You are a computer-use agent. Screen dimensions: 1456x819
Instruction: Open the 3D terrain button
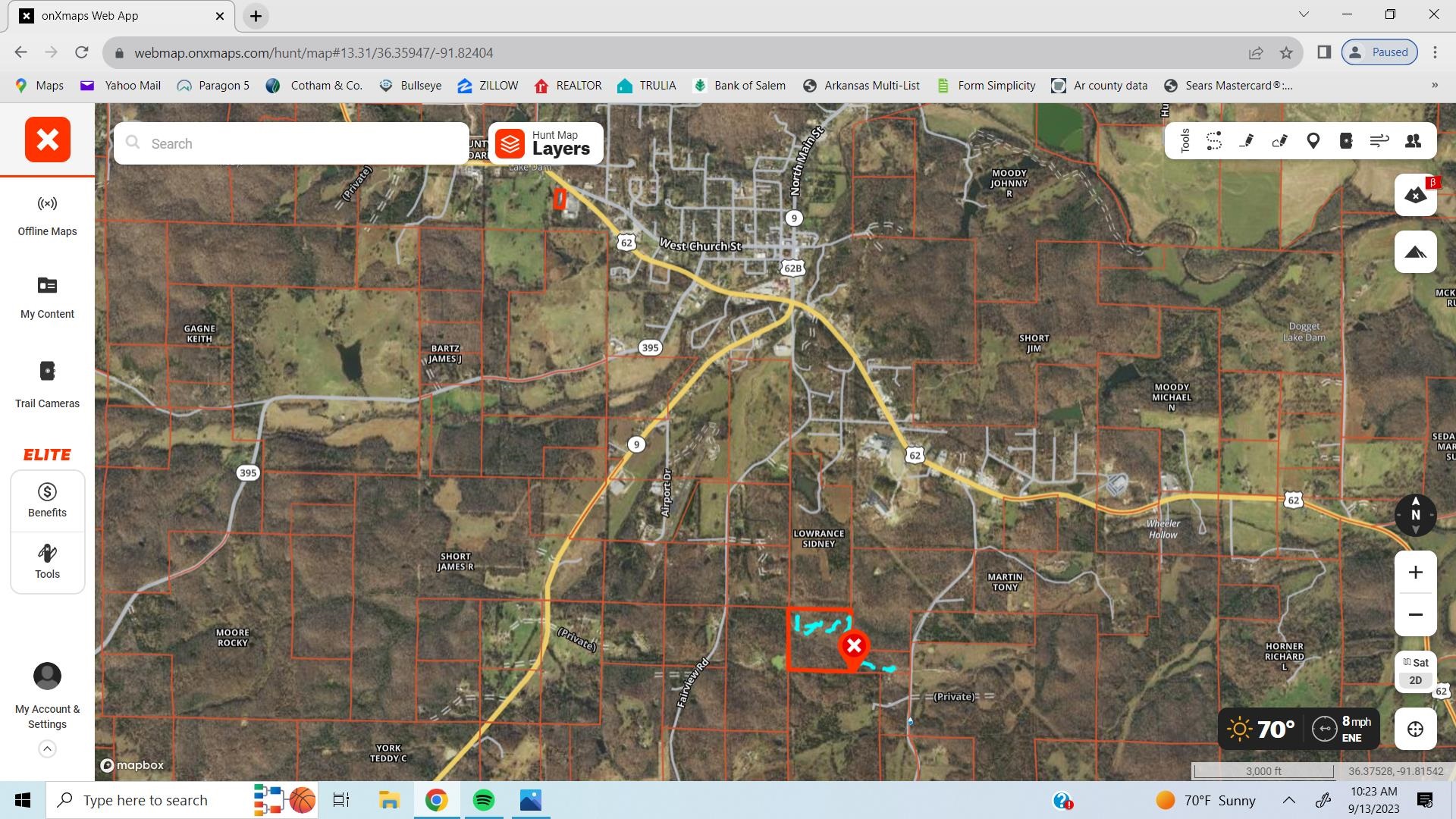1415,252
